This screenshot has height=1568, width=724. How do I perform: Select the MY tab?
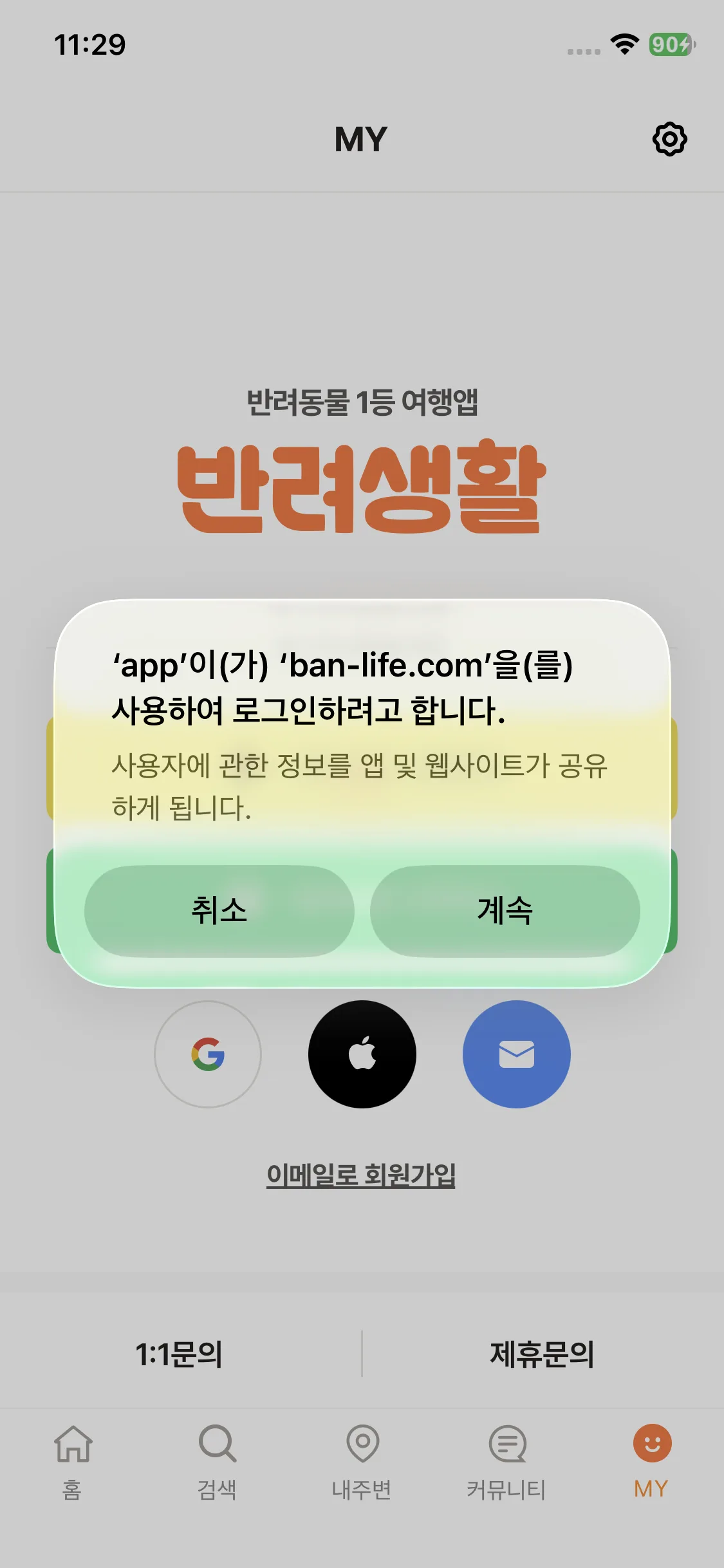tap(652, 1462)
